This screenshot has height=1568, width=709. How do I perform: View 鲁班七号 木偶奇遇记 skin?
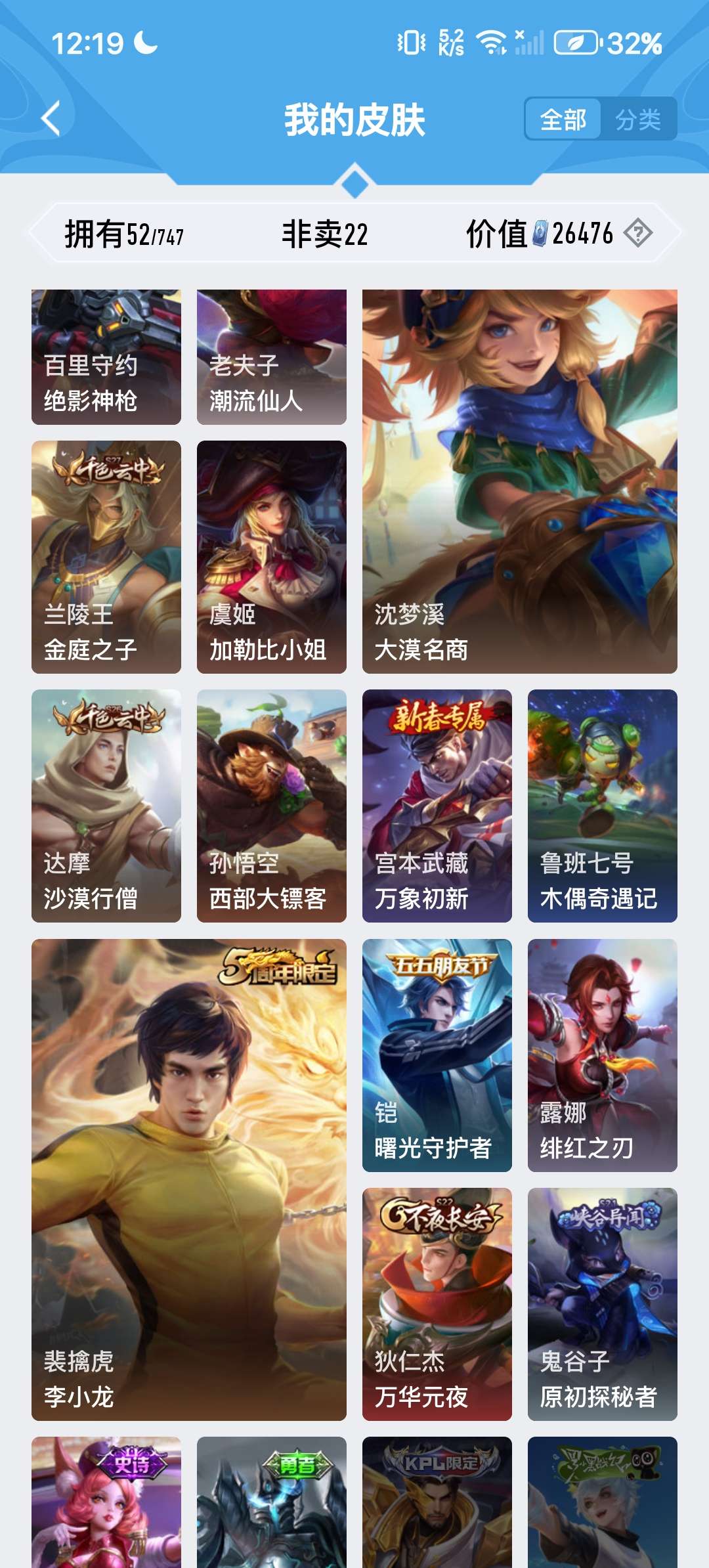click(603, 805)
